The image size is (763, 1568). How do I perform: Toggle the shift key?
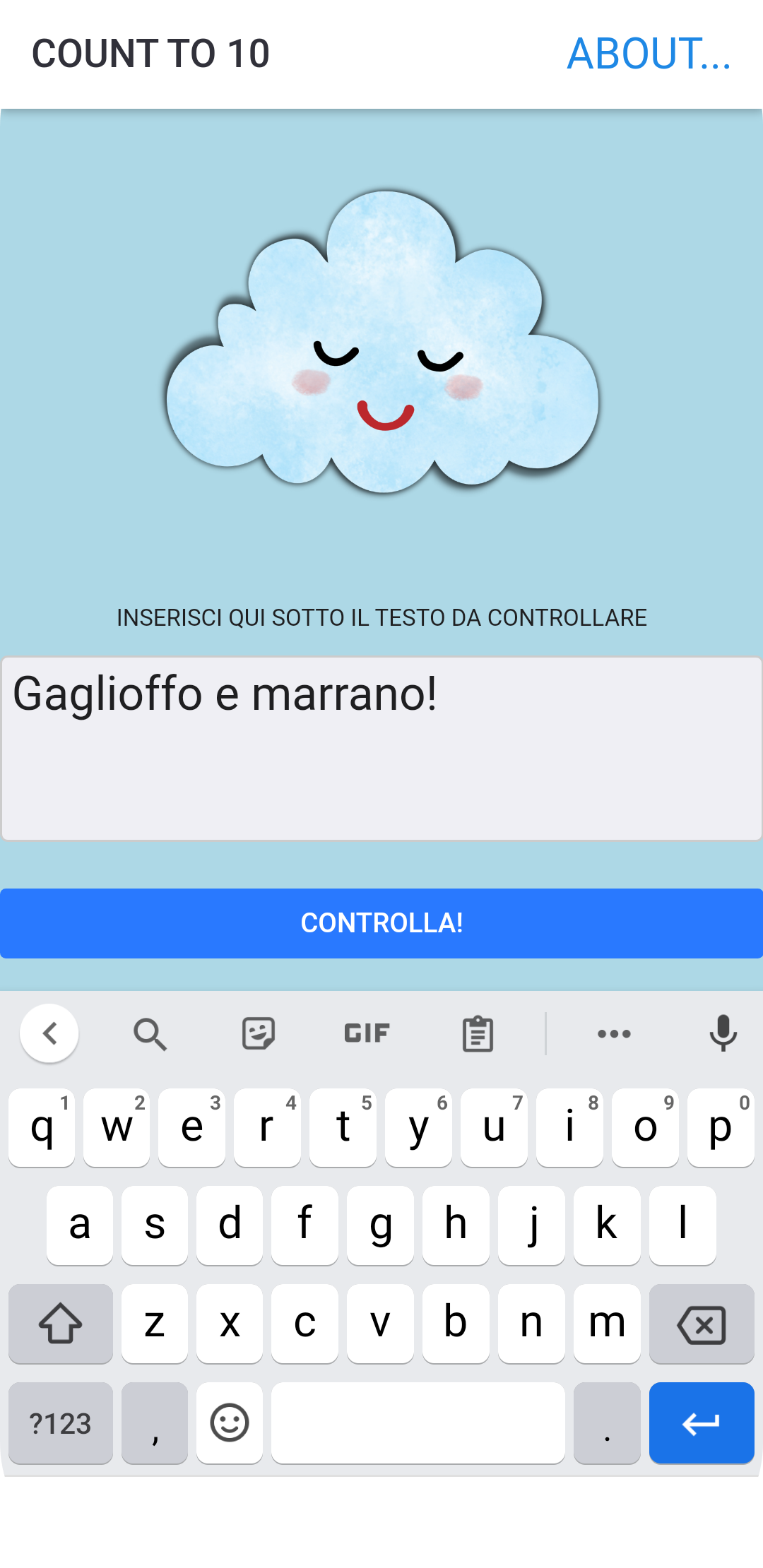[x=61, y=1324]
